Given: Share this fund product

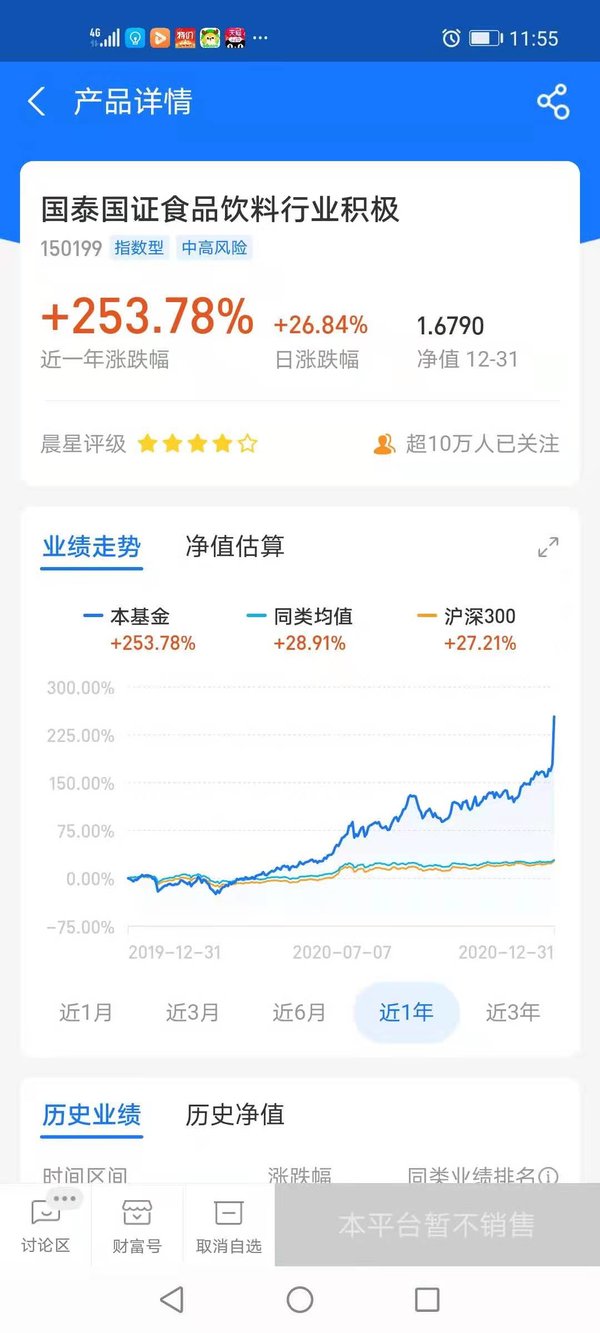Looking at the screenshot, I should click(552, 102).
